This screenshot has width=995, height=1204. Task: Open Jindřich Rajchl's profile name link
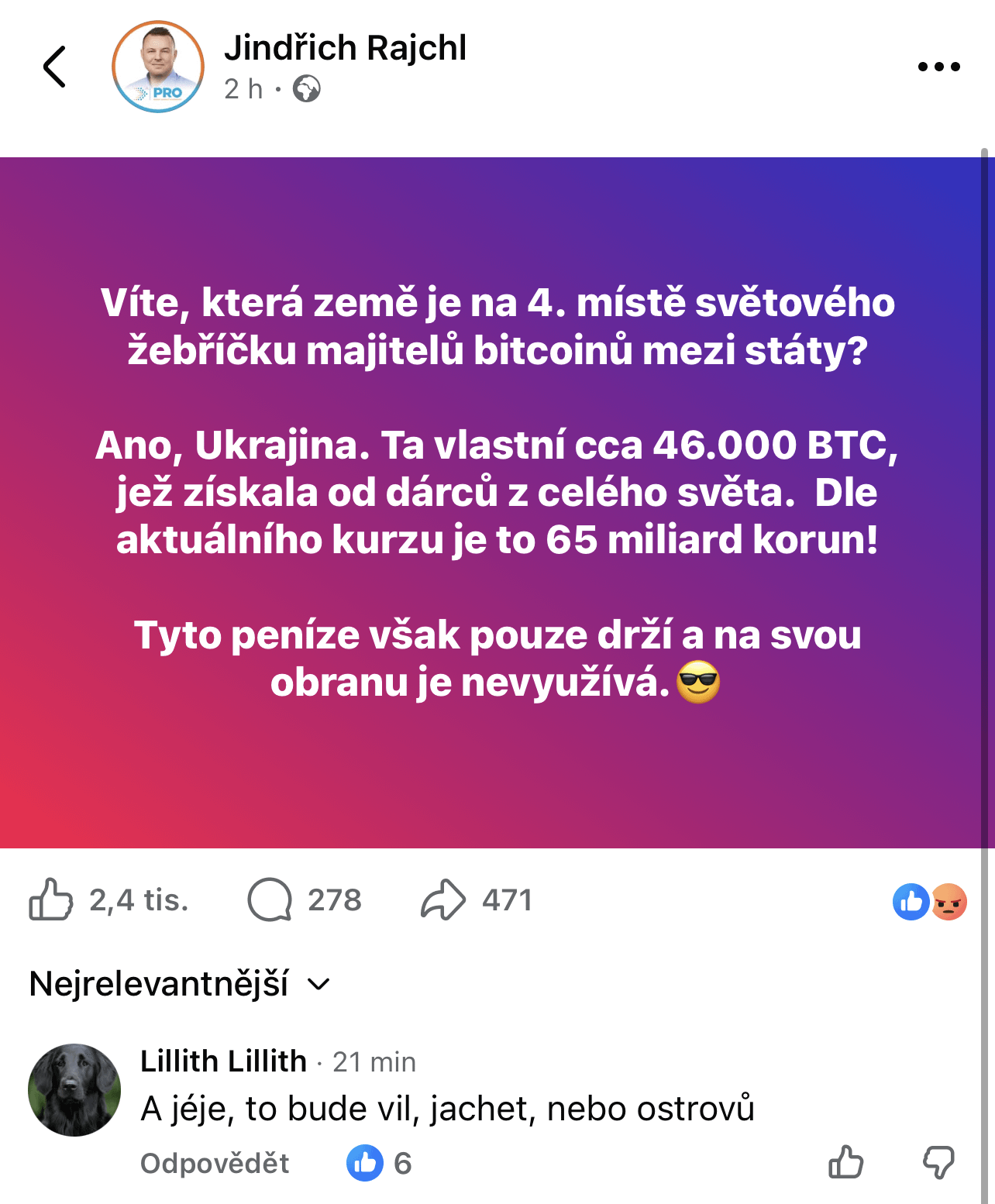coord(345,48)
